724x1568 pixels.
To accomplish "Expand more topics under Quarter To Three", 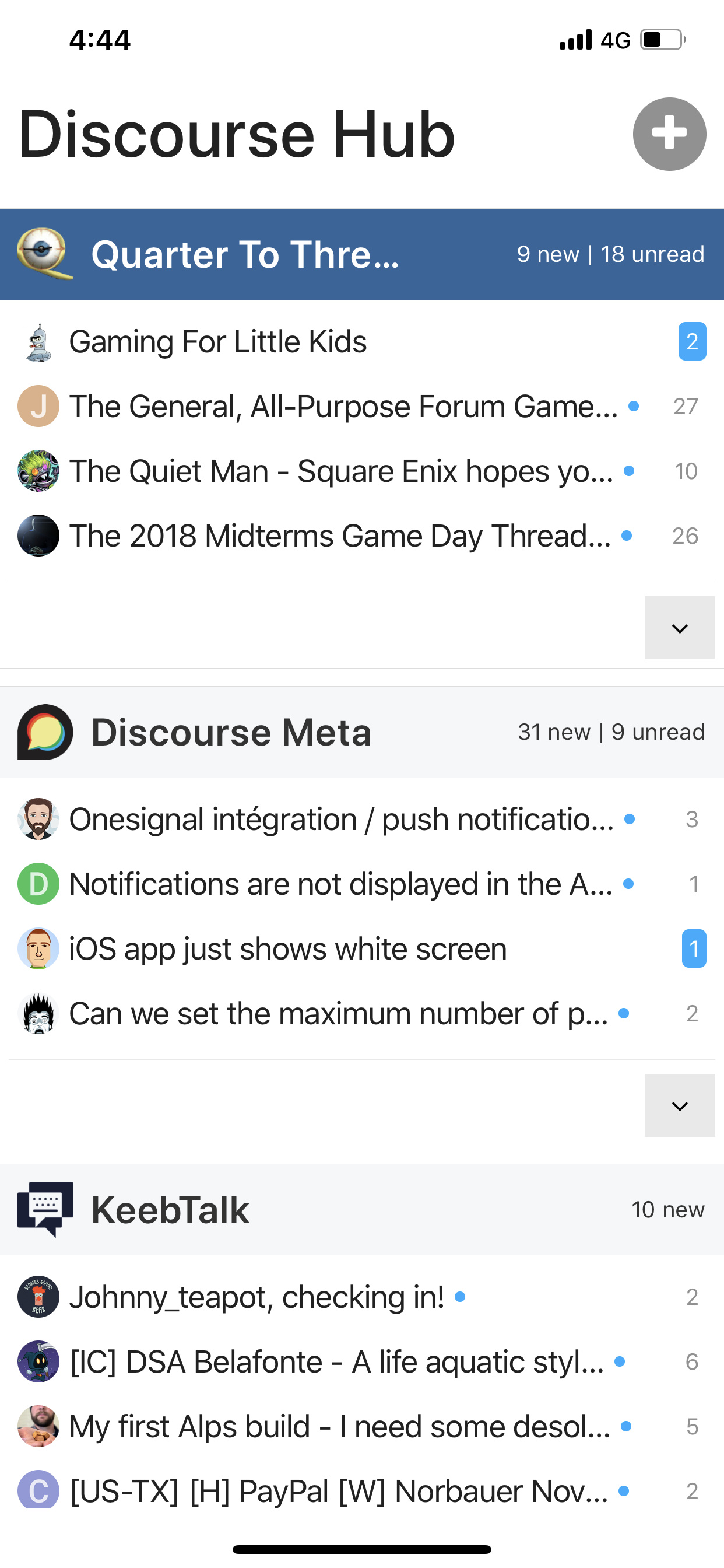I will 679,628.
